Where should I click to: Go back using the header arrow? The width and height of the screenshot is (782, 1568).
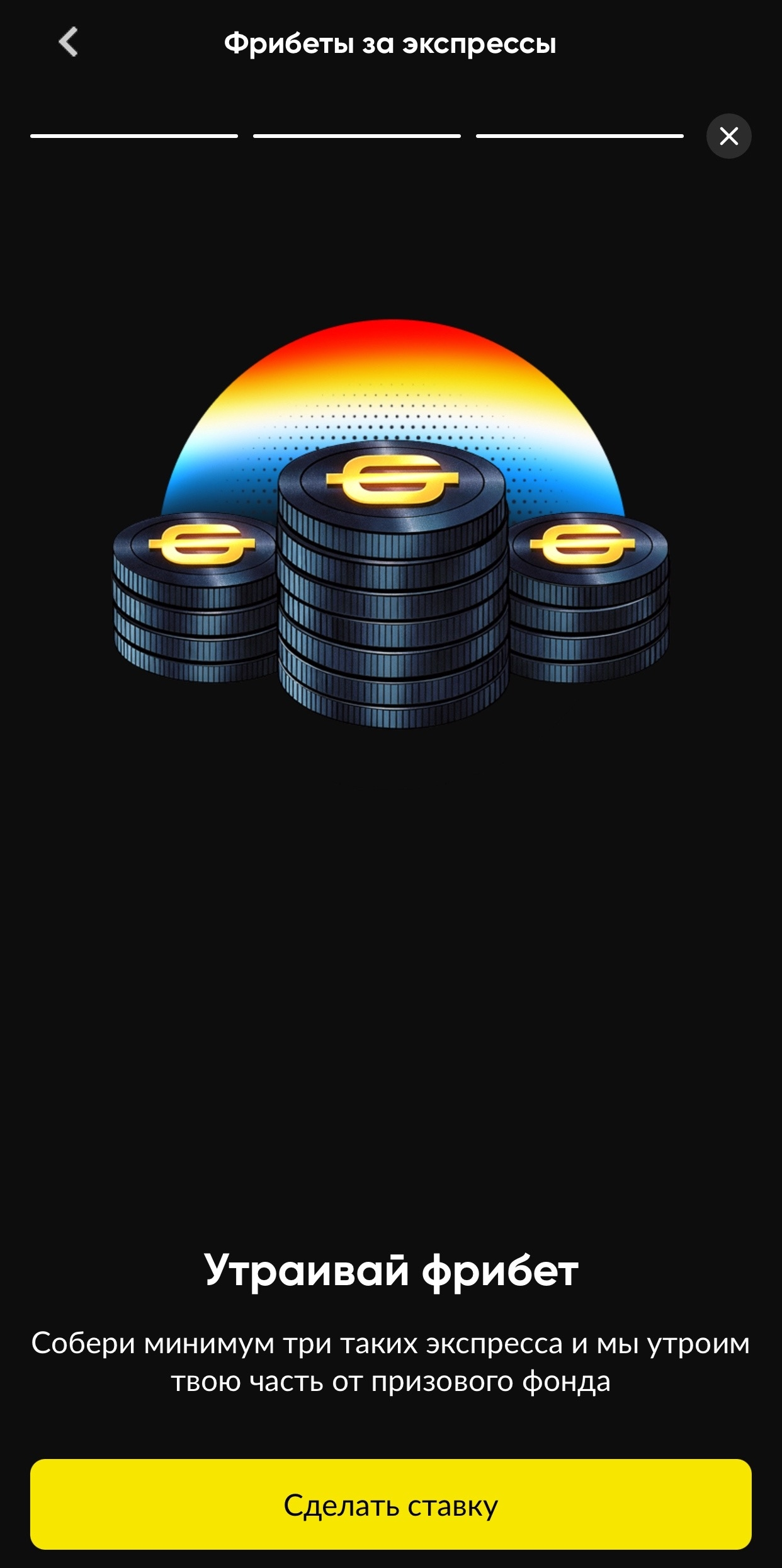pos(68,42)
